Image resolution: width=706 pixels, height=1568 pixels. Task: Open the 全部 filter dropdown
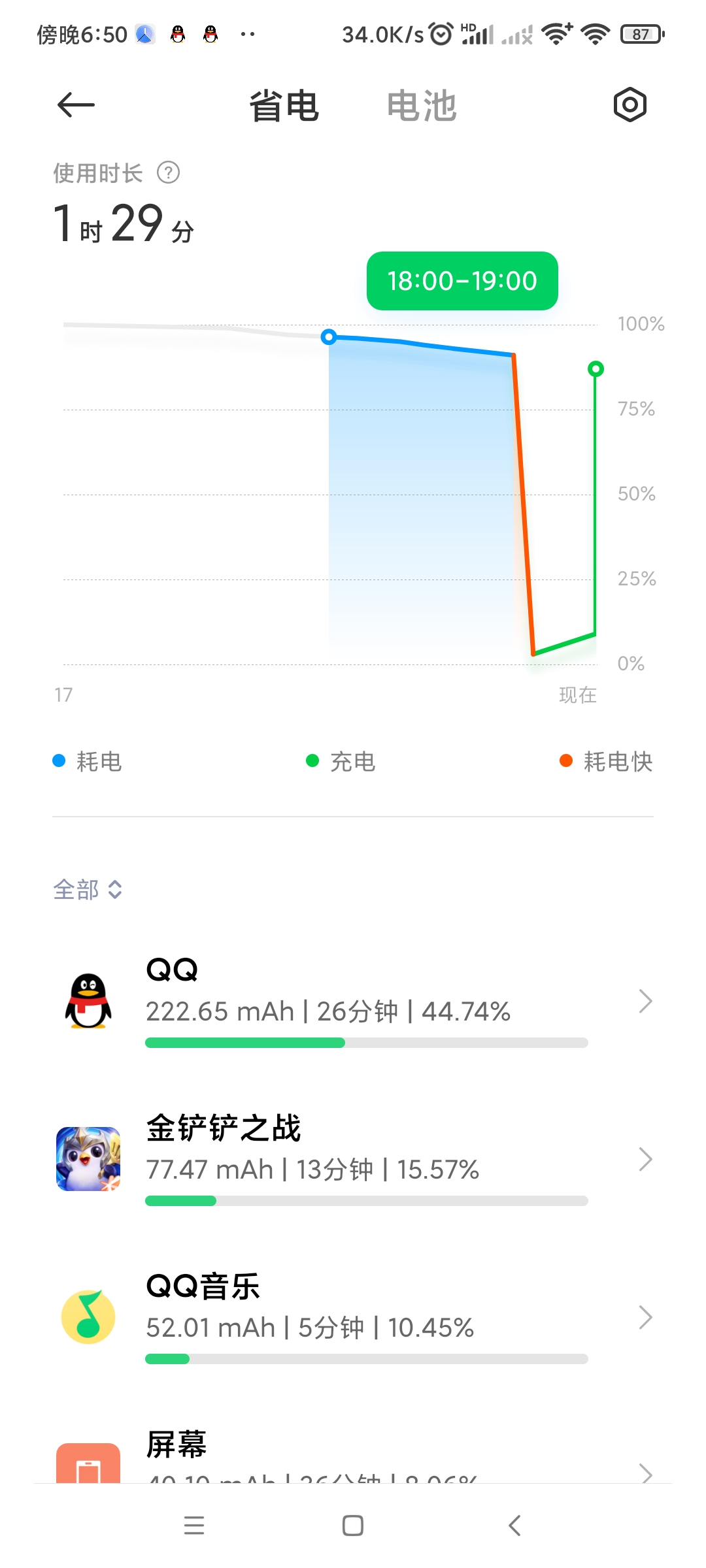88,889
